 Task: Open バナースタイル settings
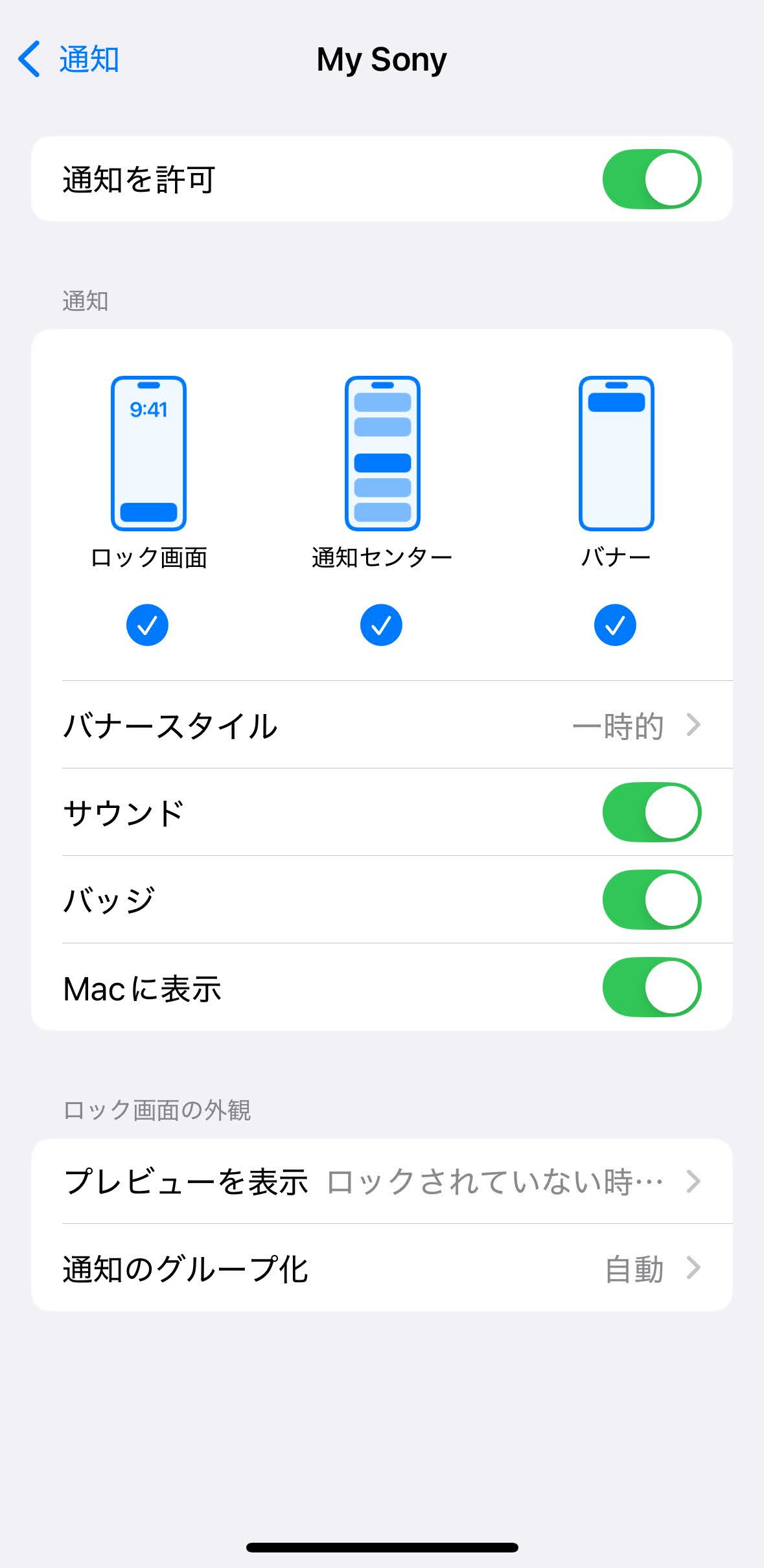click(382, 725)
